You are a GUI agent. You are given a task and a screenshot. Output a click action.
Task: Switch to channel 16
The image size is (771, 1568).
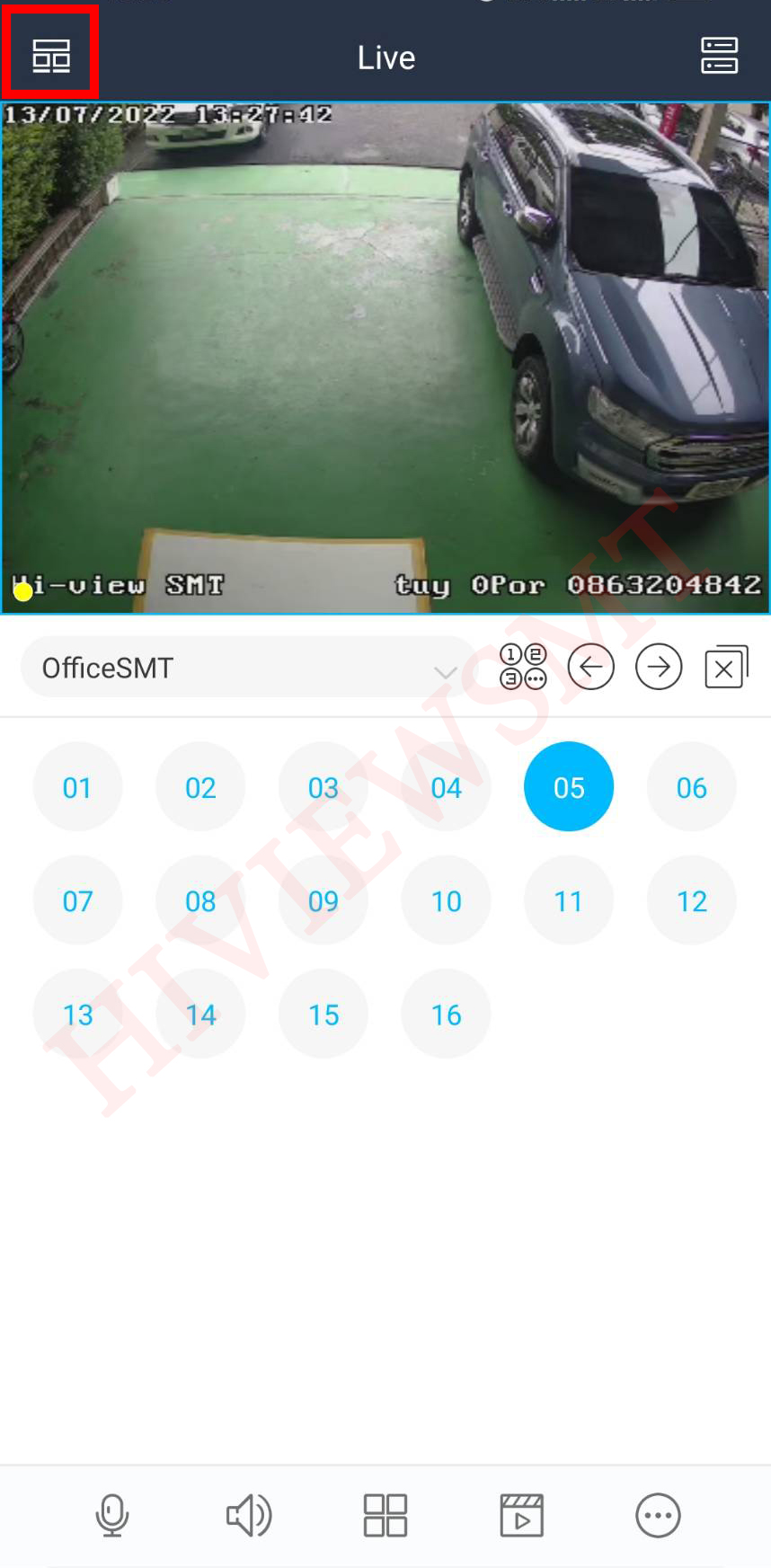point(447,1014)
